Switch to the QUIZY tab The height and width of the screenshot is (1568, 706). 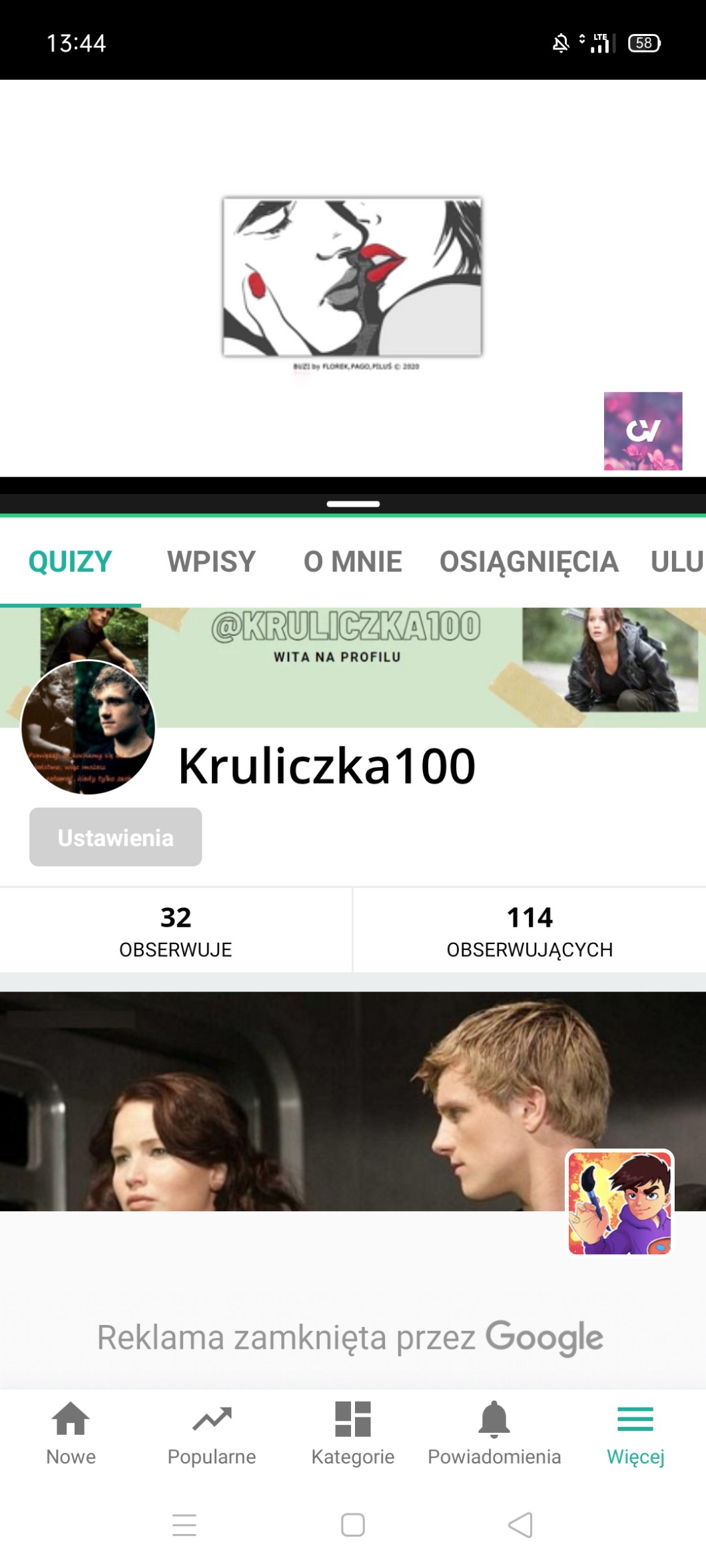(70, 562)
